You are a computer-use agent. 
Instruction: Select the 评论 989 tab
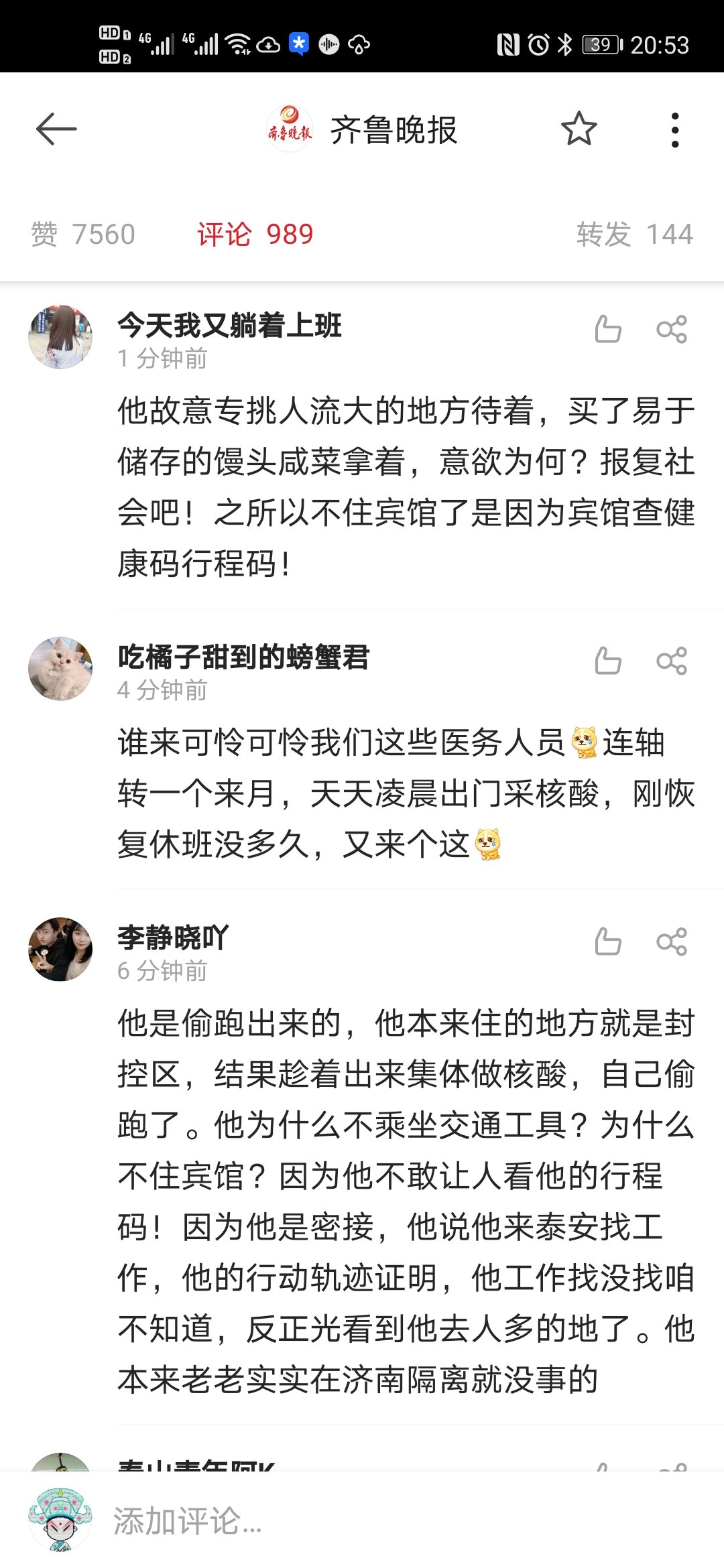coord(255,235)
